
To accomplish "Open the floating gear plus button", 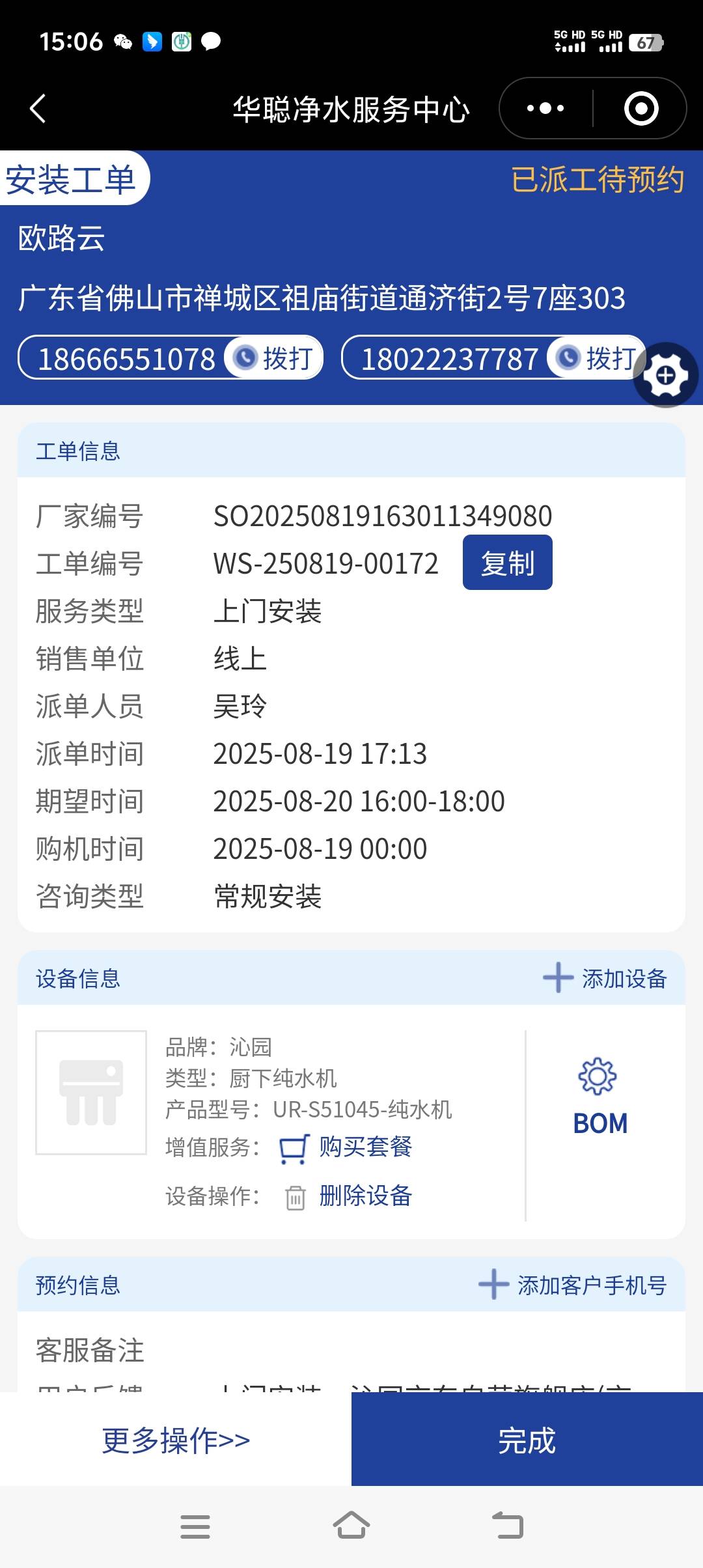I will click(666, 375).
